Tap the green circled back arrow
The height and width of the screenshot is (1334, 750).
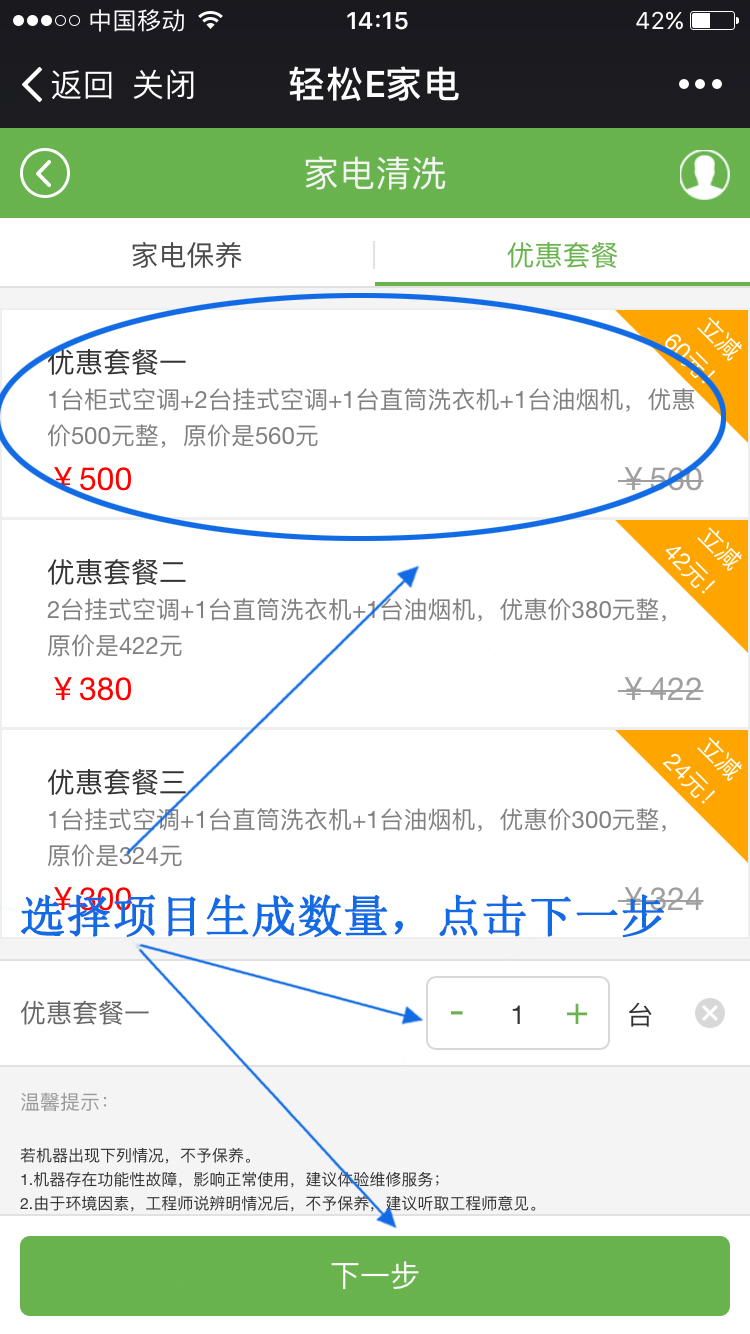(x=45, y=174)
